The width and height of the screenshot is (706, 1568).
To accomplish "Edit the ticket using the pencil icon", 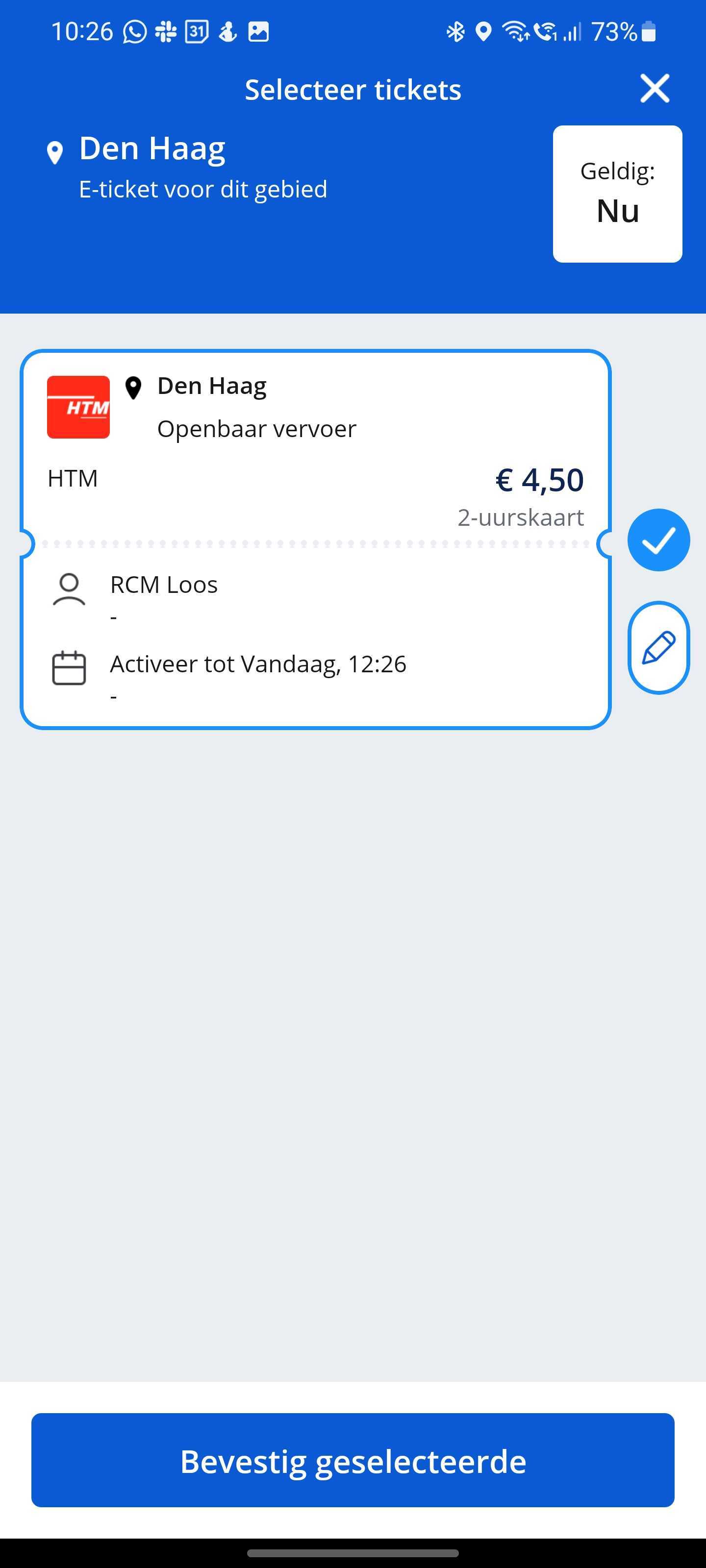I will coord(658,648).
